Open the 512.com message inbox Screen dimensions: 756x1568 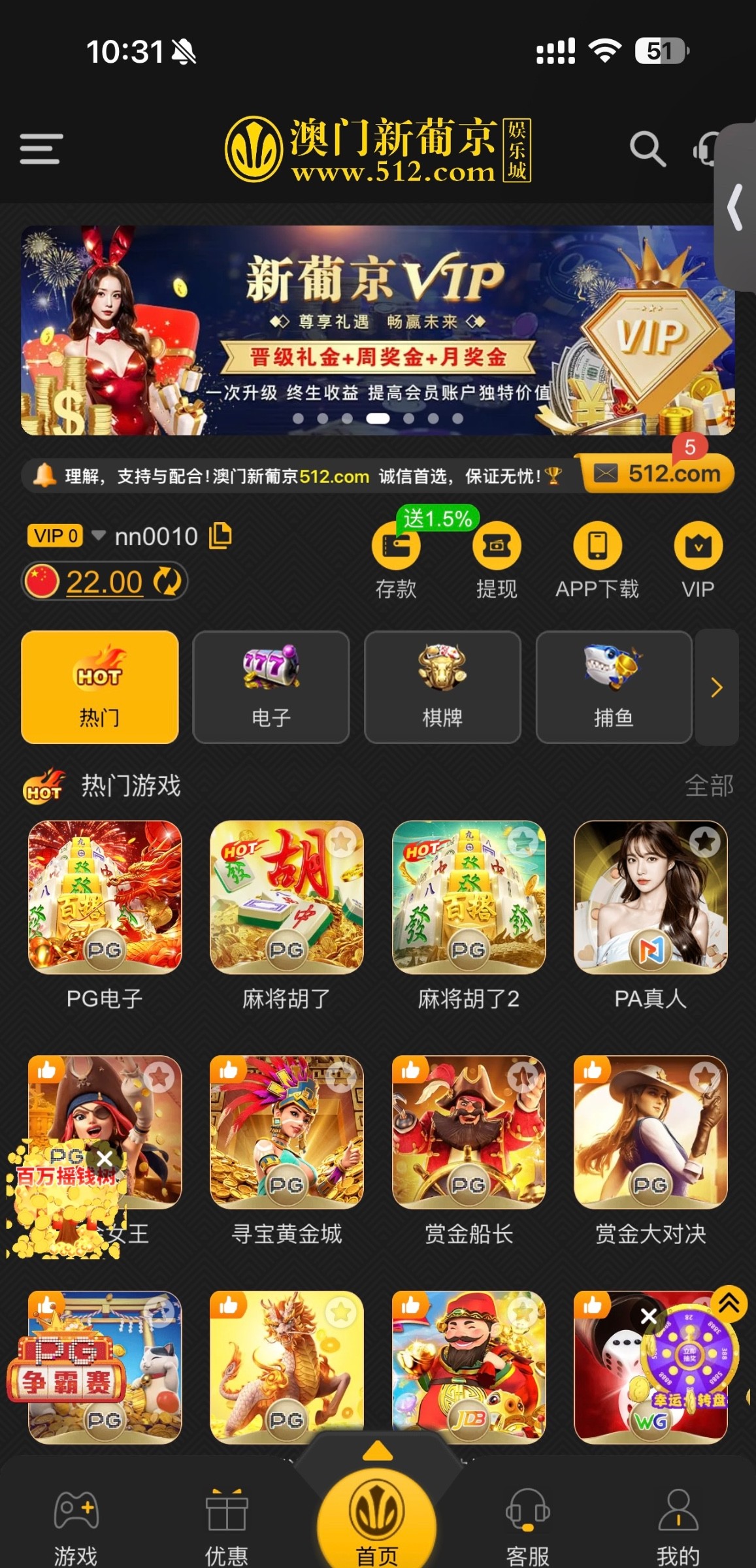point(659,473)
